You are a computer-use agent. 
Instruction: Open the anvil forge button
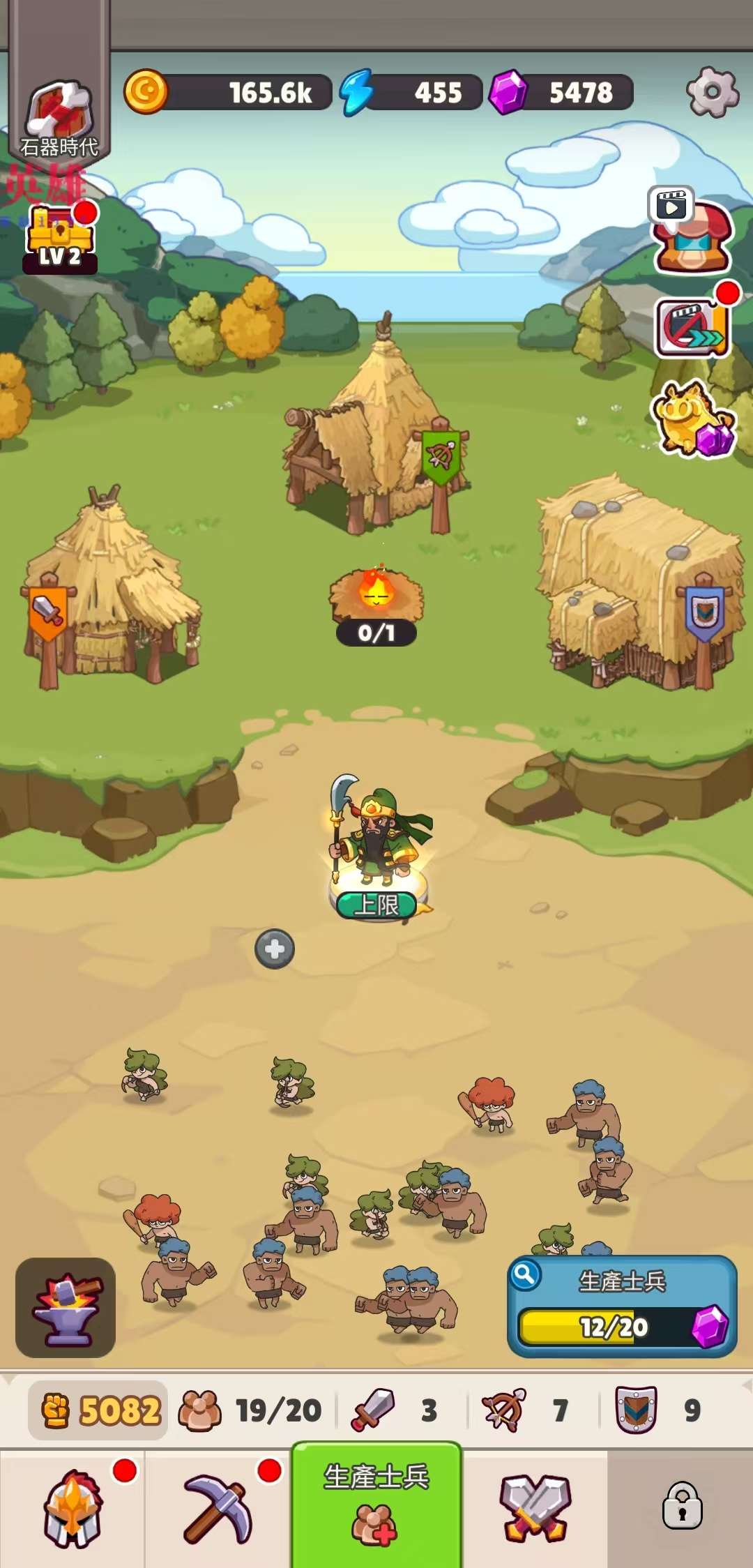click(x=66, y=1307)
